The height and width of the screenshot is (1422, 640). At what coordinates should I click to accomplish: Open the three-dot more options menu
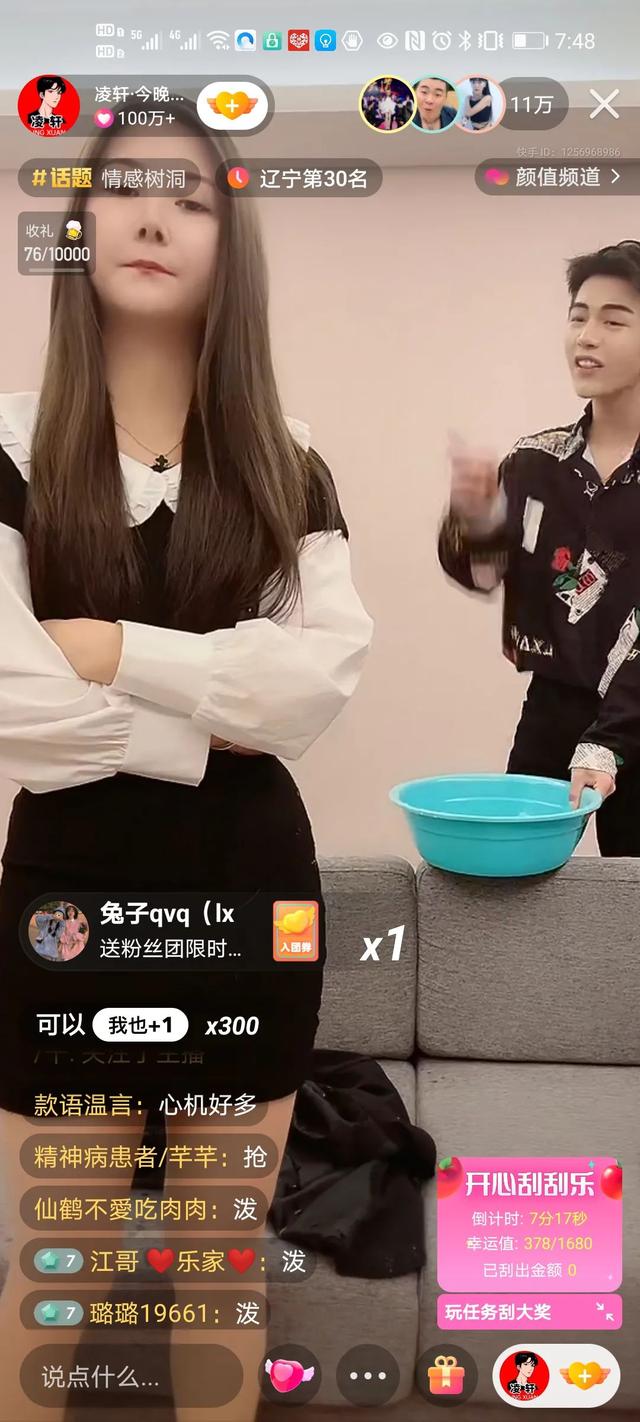point(367,1376)
